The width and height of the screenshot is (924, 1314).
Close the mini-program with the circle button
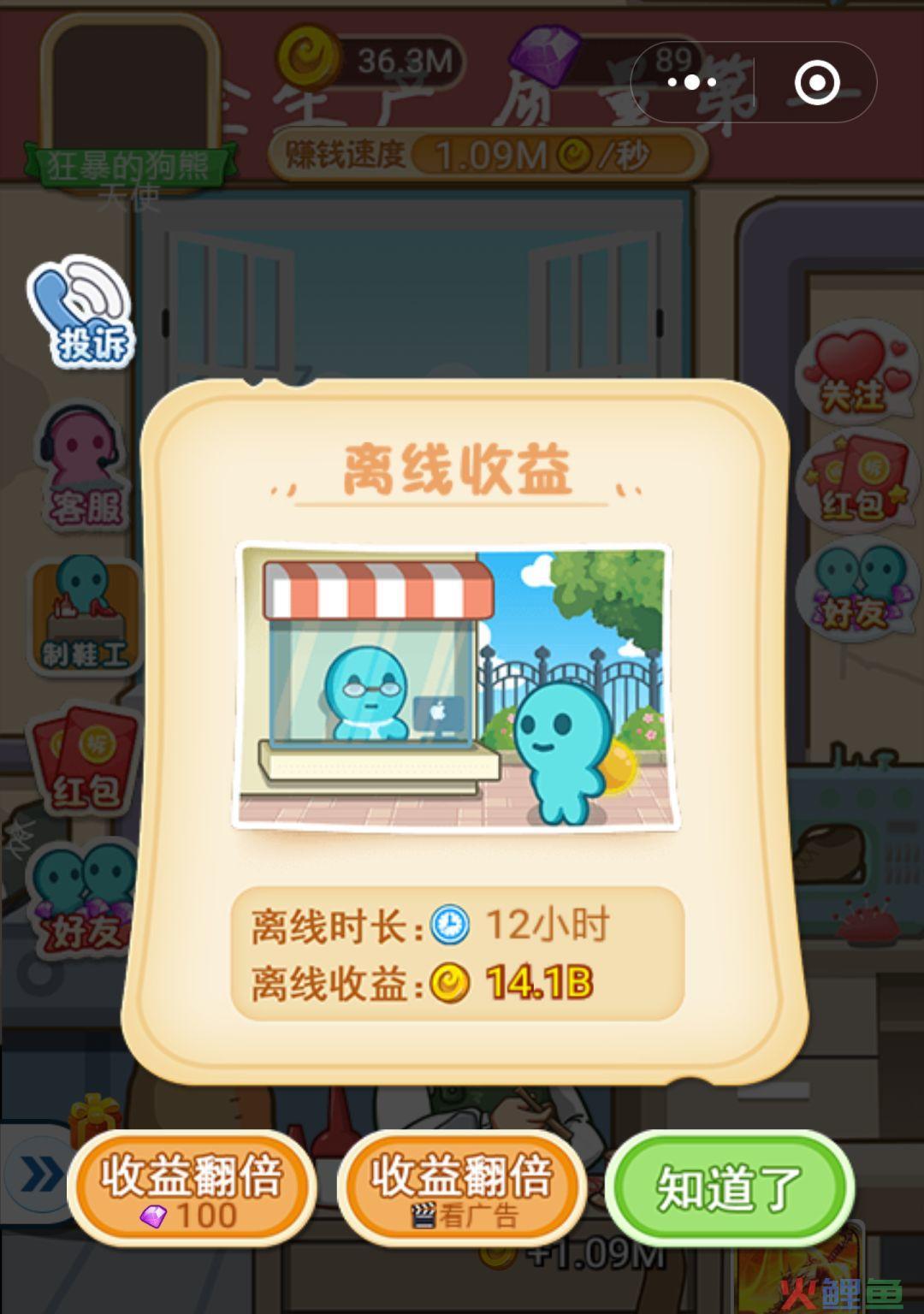[816, 82]
